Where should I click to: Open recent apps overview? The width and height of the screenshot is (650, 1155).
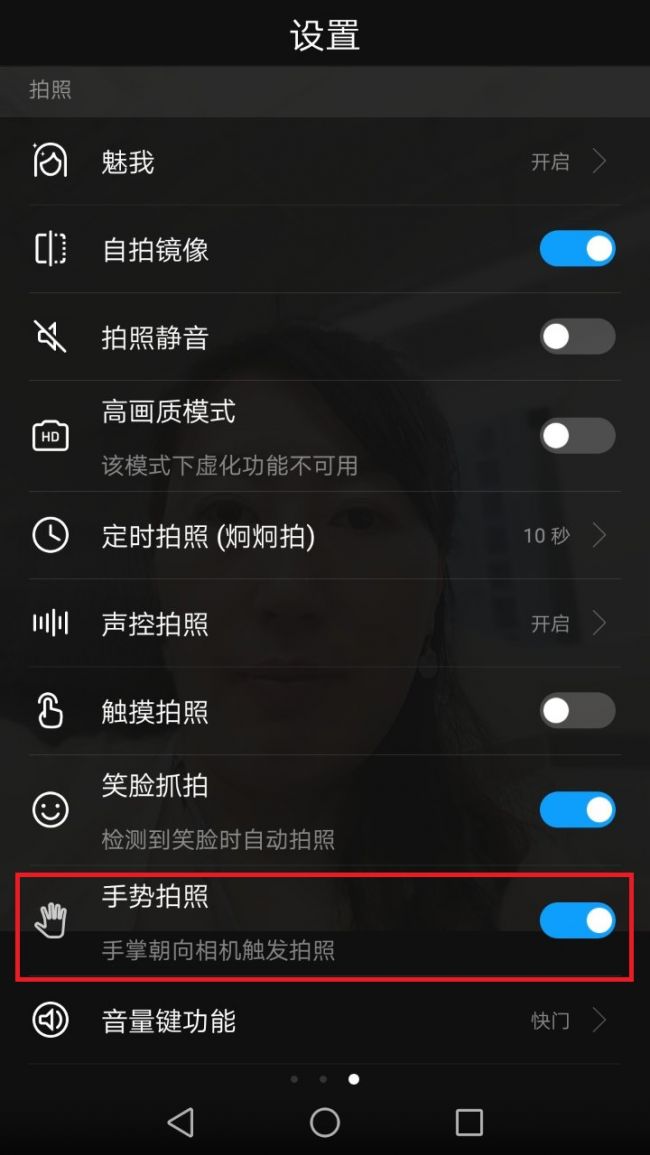coord(469,1122)
